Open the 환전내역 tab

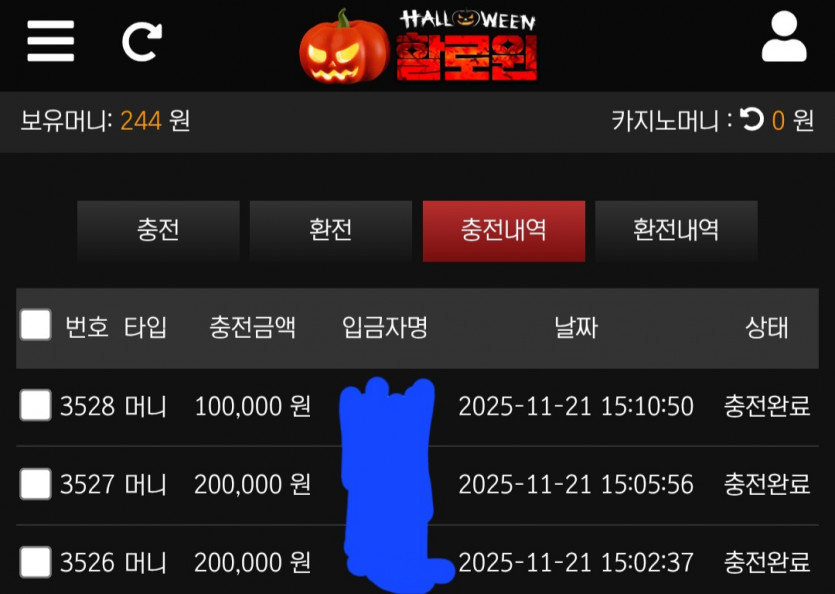[x=676, y=231]
